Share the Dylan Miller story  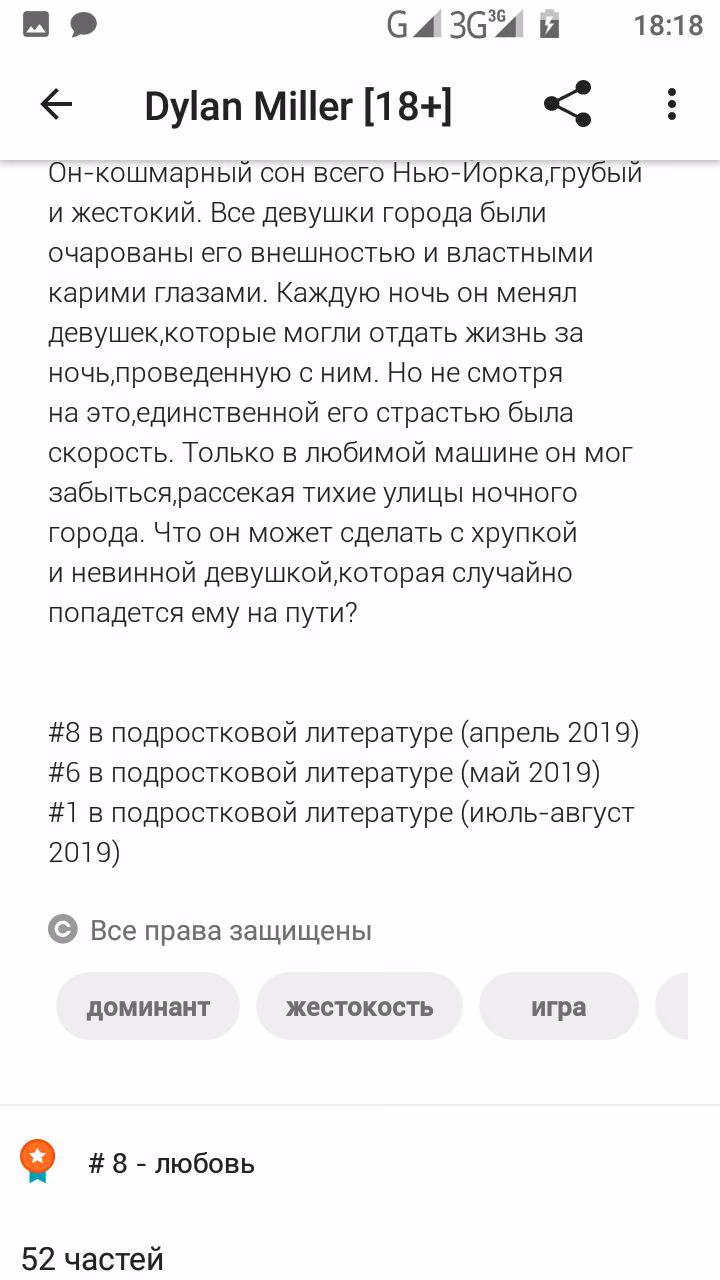pos(567,104)
